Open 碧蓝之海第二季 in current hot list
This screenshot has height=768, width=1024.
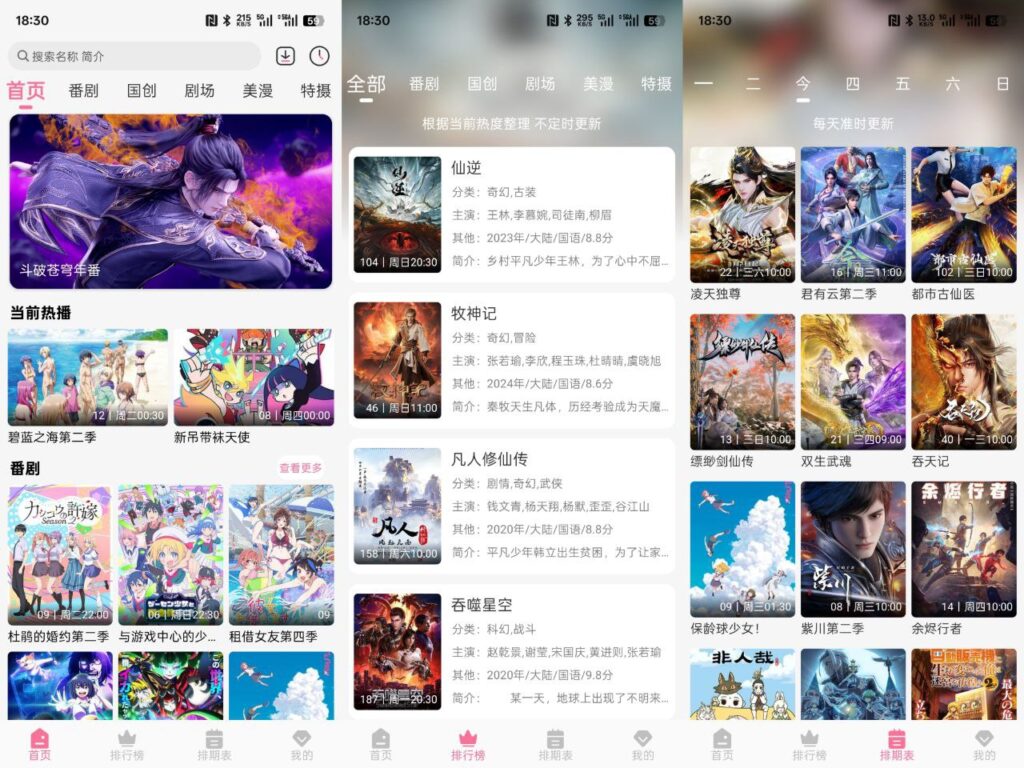coord(88,378)
